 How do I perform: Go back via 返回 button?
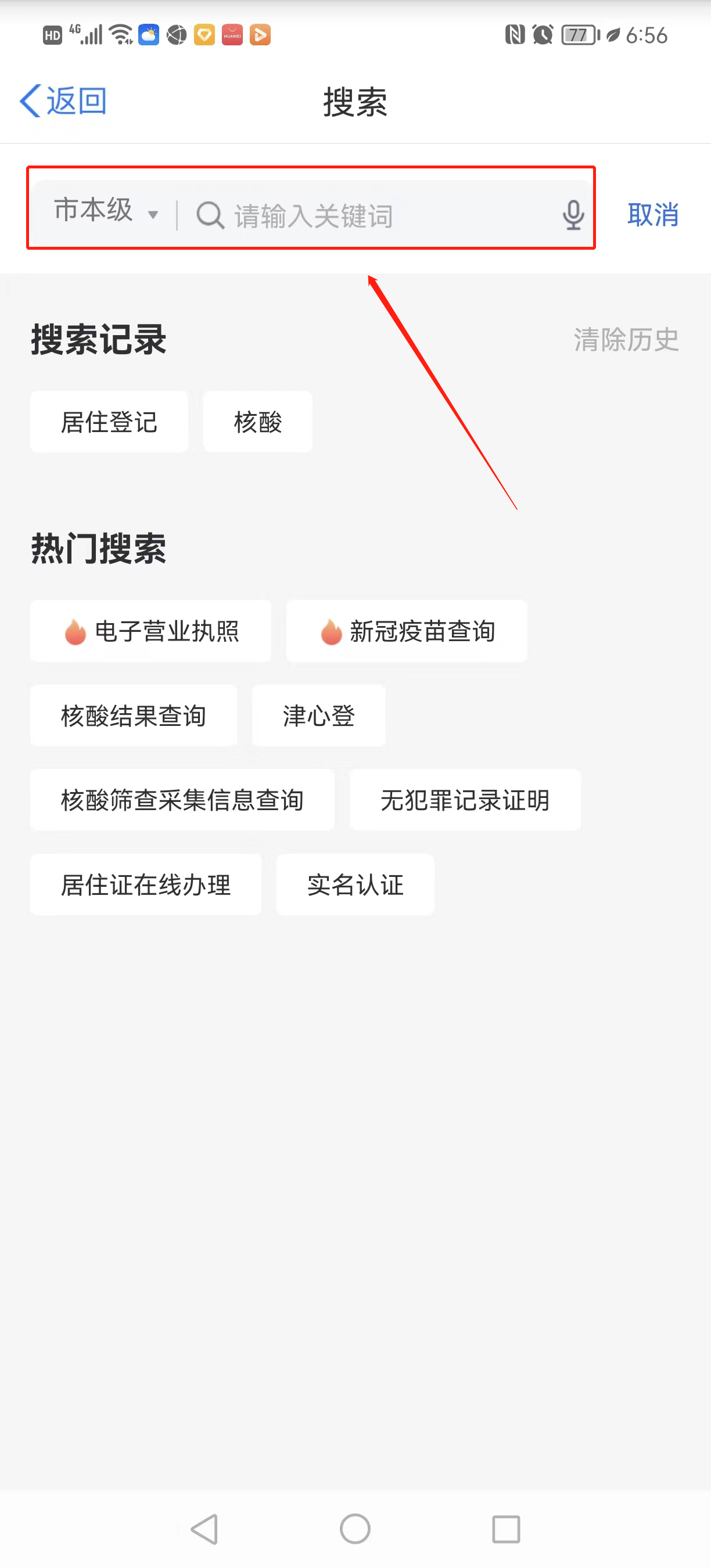point(63,100)
